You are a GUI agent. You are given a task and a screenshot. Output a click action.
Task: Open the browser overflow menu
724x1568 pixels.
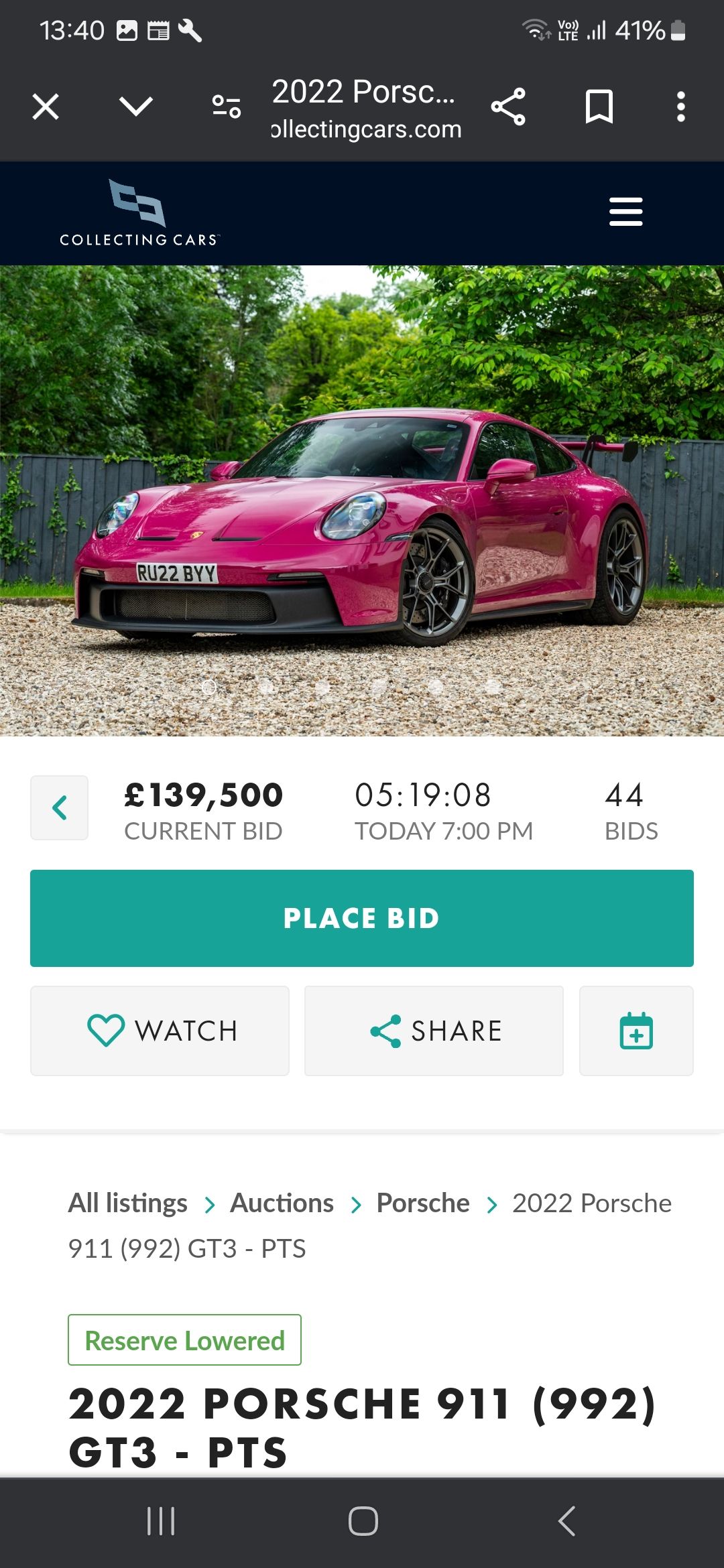pos(680,107)
